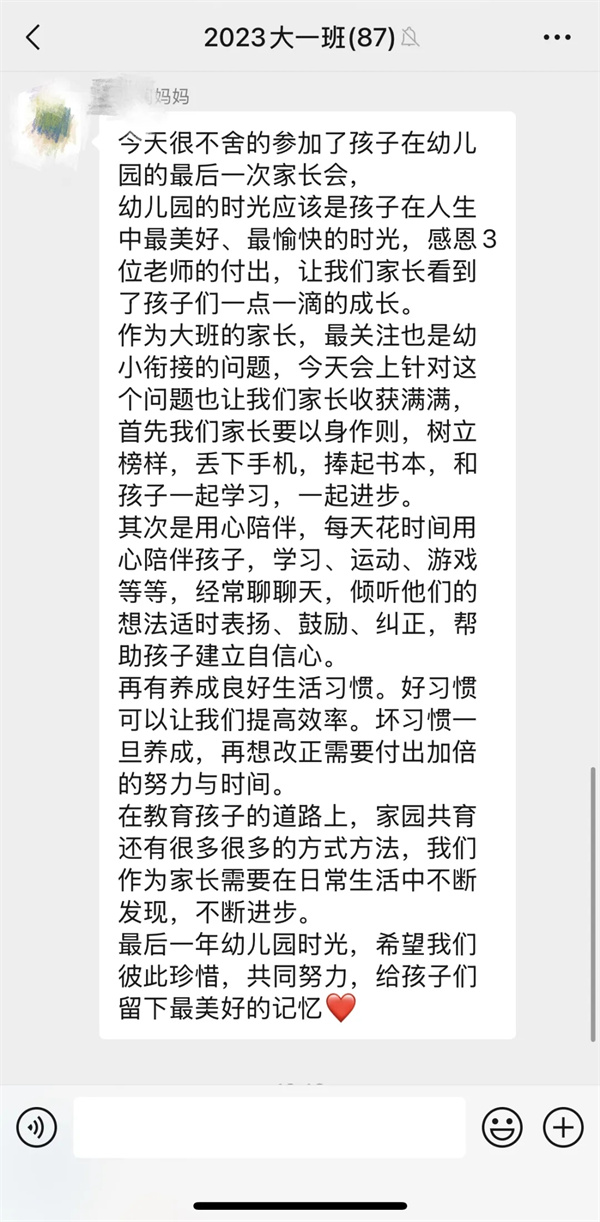Open the group chat overflow menu

tap(556, 38)
